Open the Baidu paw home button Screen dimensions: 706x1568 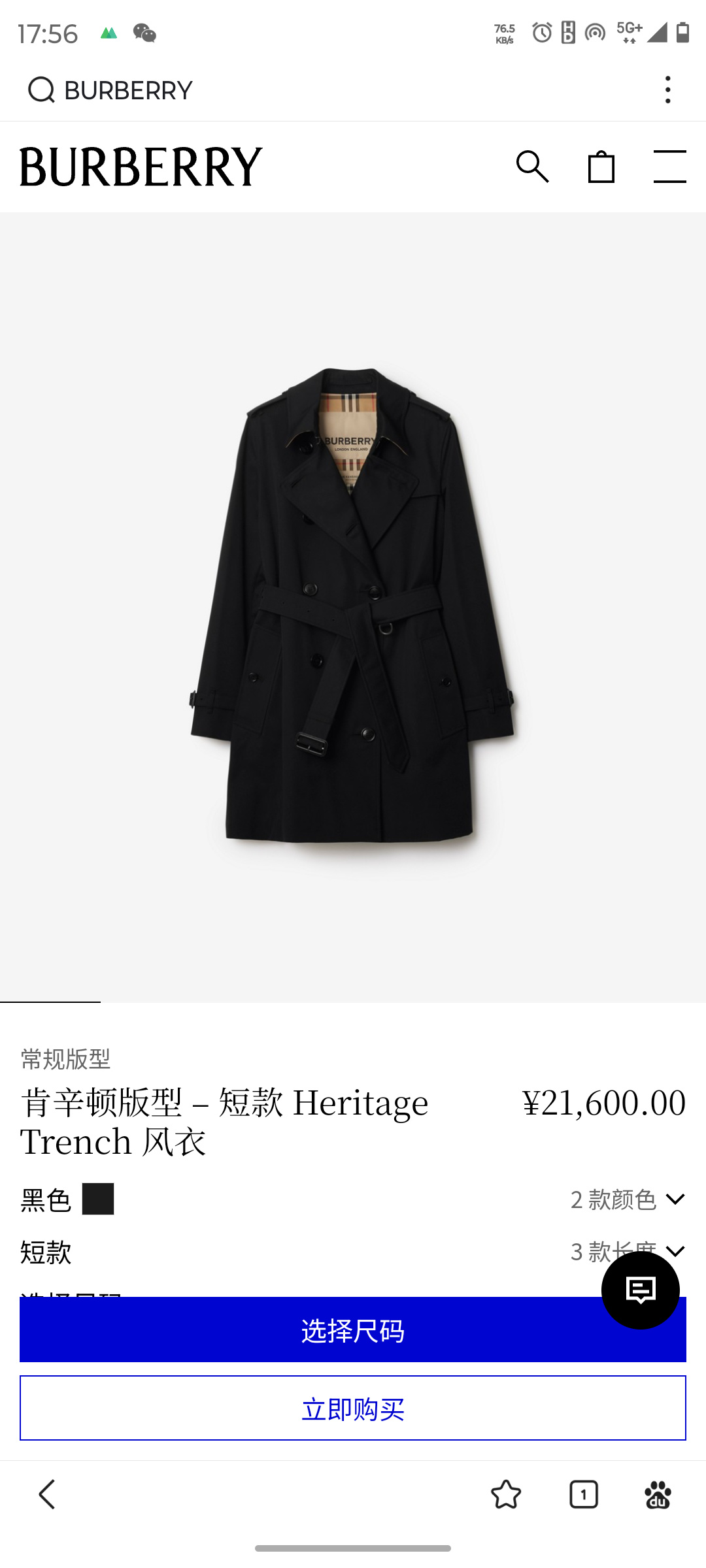(x=658, y=1494)
